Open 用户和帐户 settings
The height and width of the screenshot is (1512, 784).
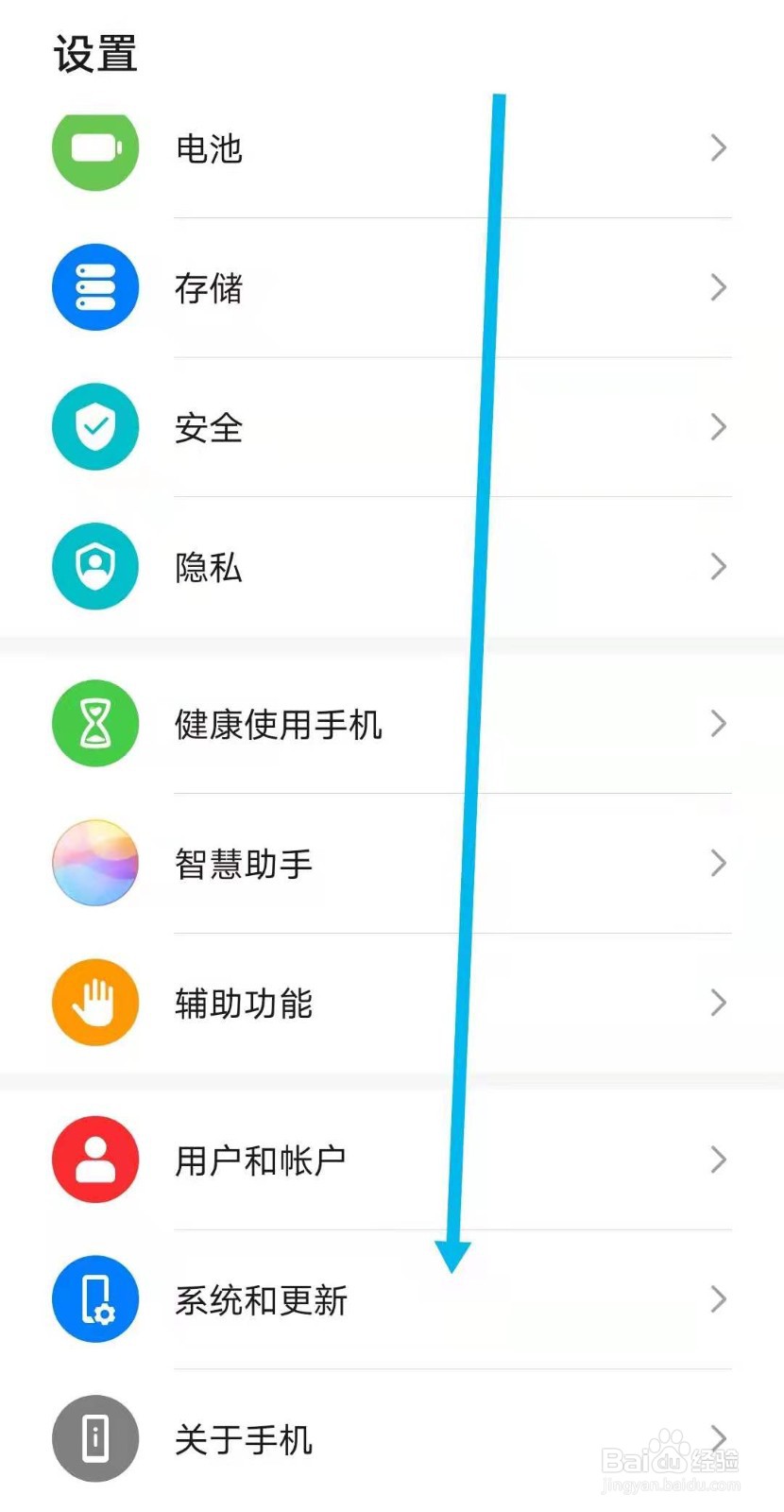coord(261,1160)
